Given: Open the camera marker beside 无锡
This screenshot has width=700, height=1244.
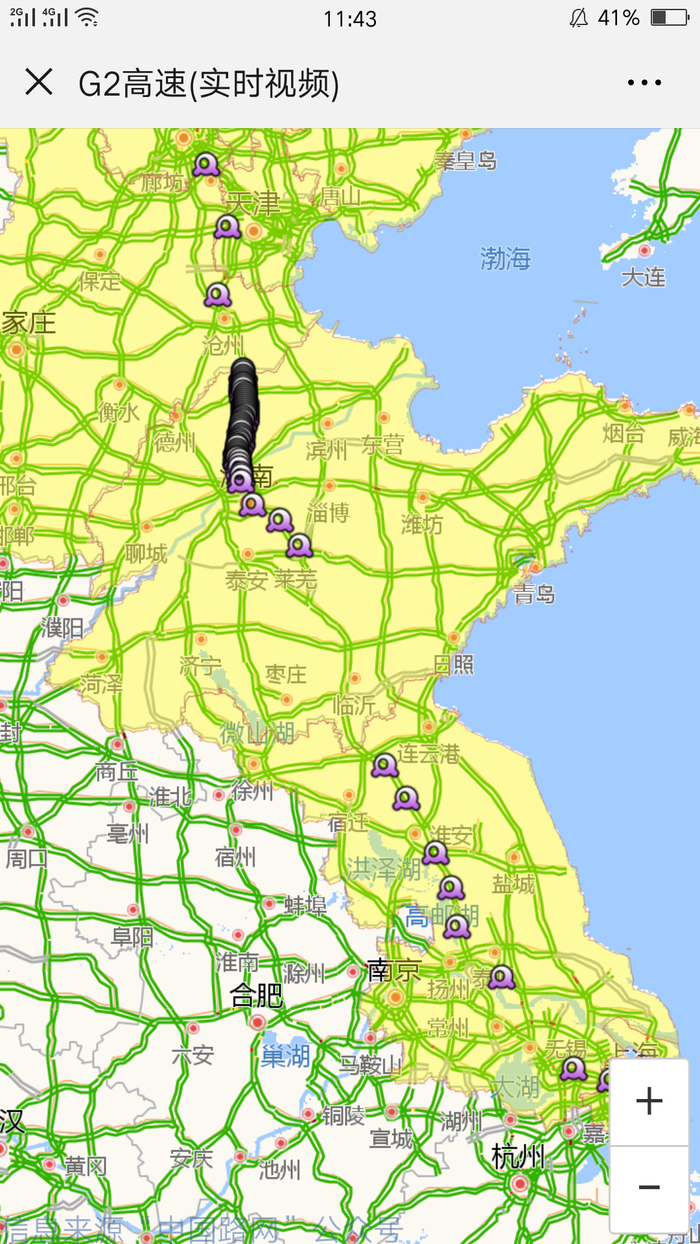Looking at the screenshot, I should [573, 1070].
